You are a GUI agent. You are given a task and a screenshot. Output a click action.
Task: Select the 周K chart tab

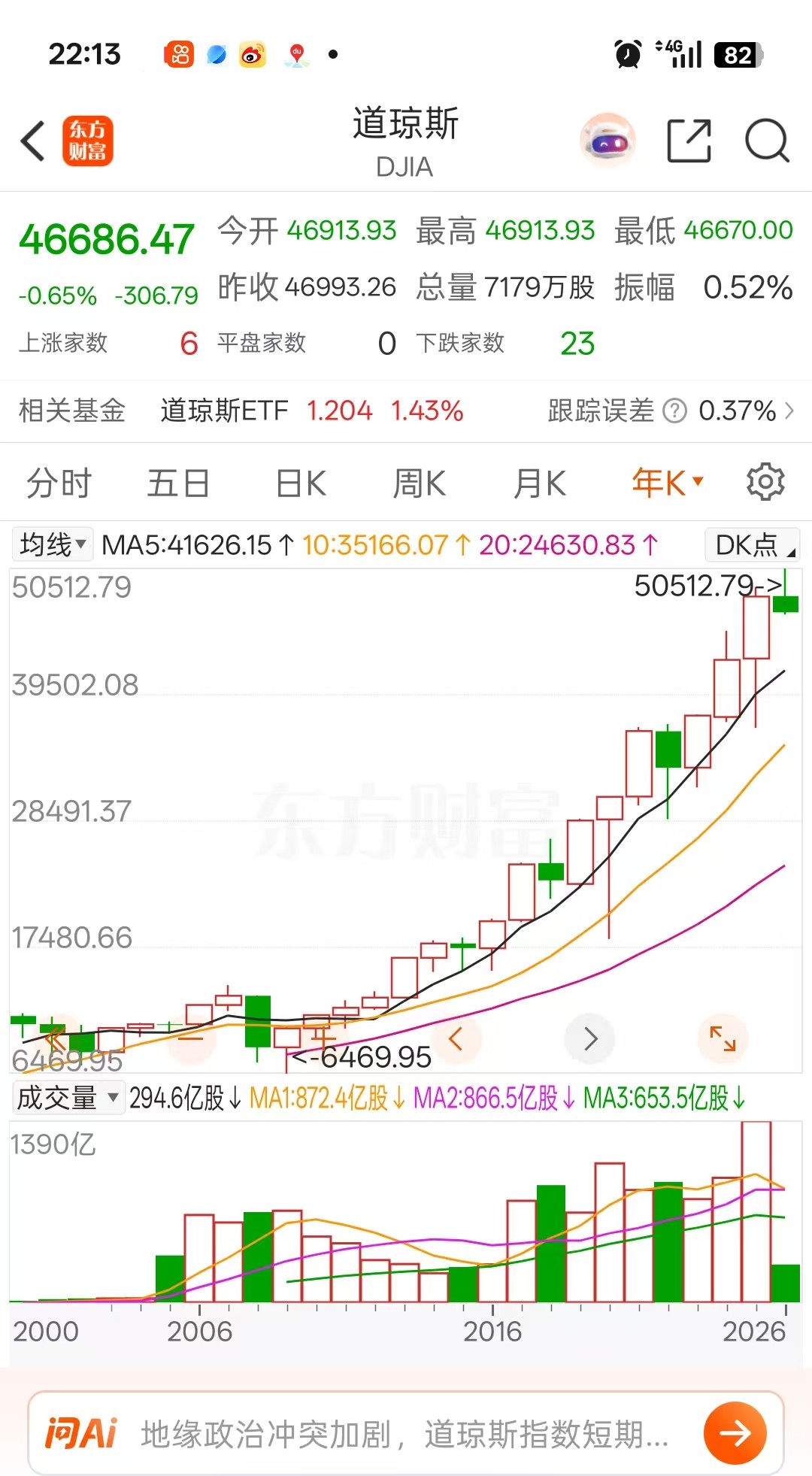tap(420, 483)
